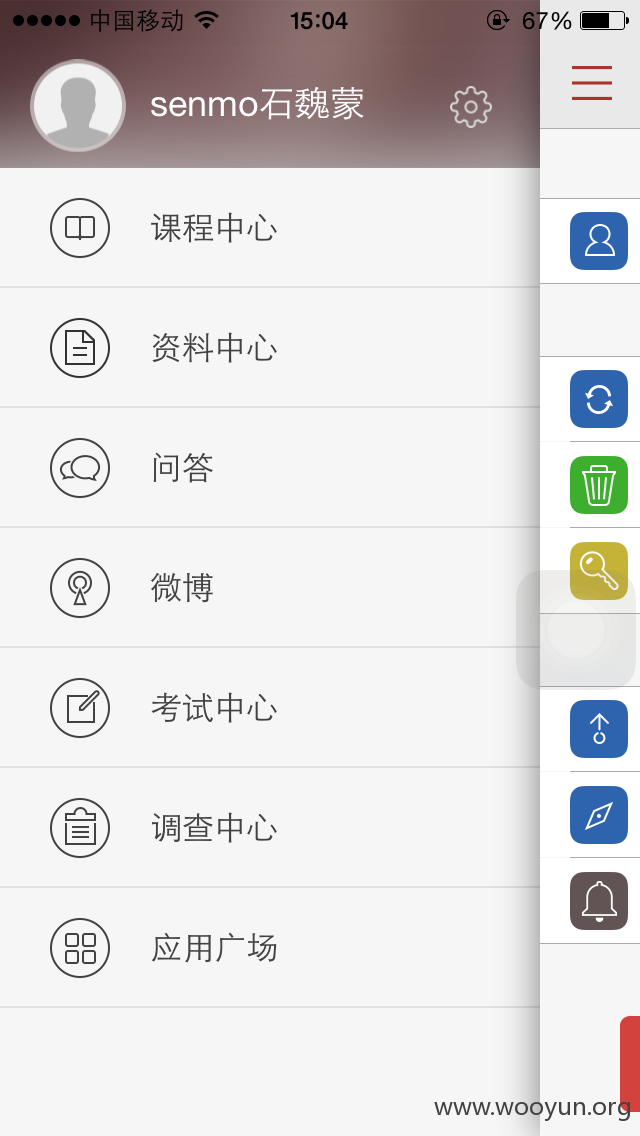The width and height of the screenshot is (640, 1136).
Task: Tap the green trash can icon
Action: click(x=599, y=485)
